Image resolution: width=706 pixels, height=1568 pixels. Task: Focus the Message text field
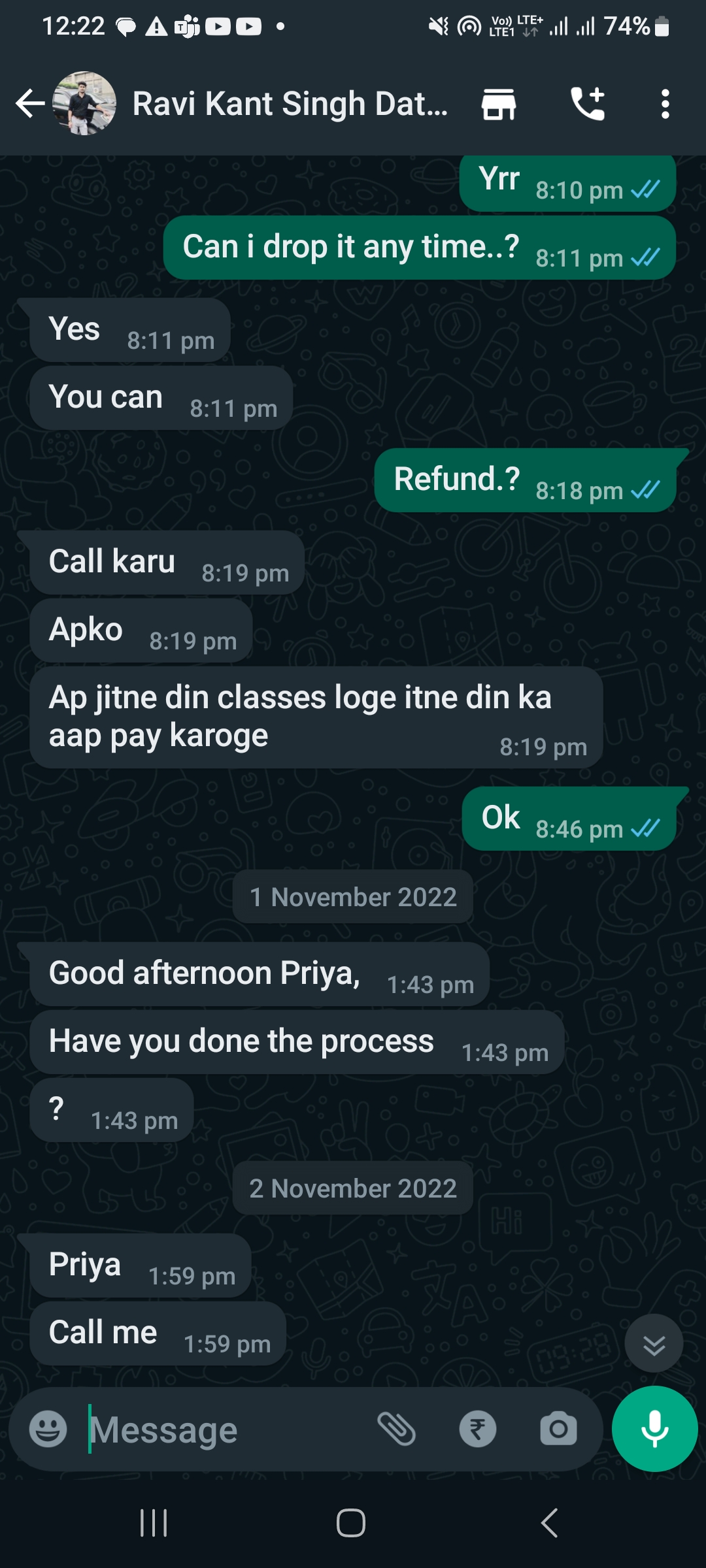click(x=222, y=1430)
